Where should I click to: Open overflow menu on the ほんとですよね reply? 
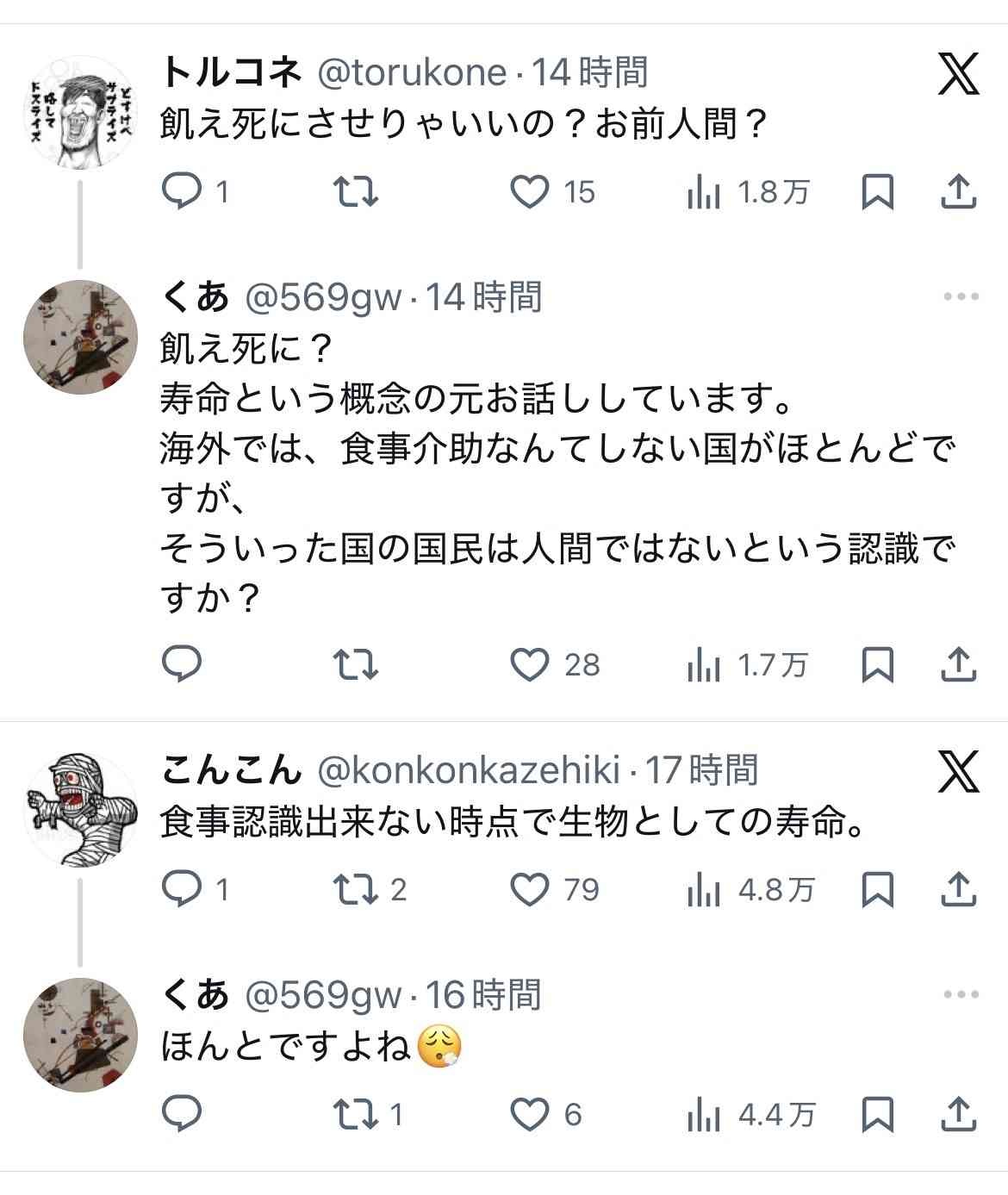tap(961, 995)
